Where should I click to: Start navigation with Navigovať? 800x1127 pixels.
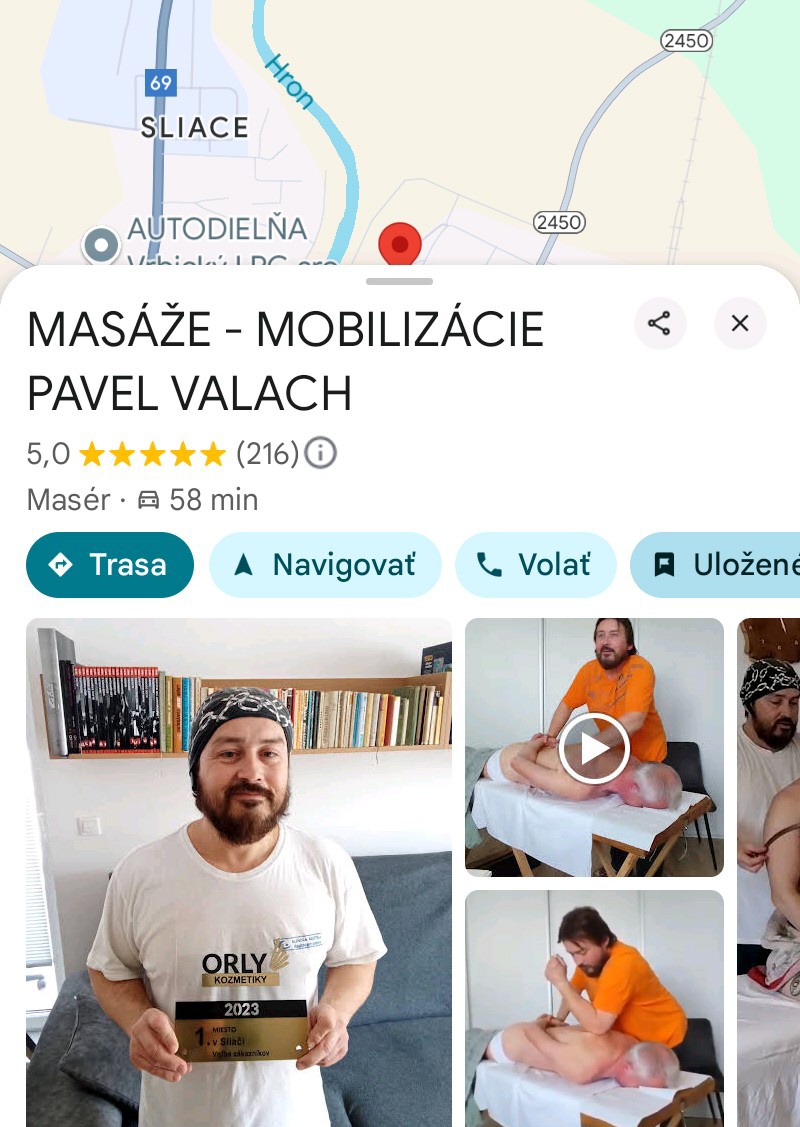pyautogui.click(x=325, y=565)
